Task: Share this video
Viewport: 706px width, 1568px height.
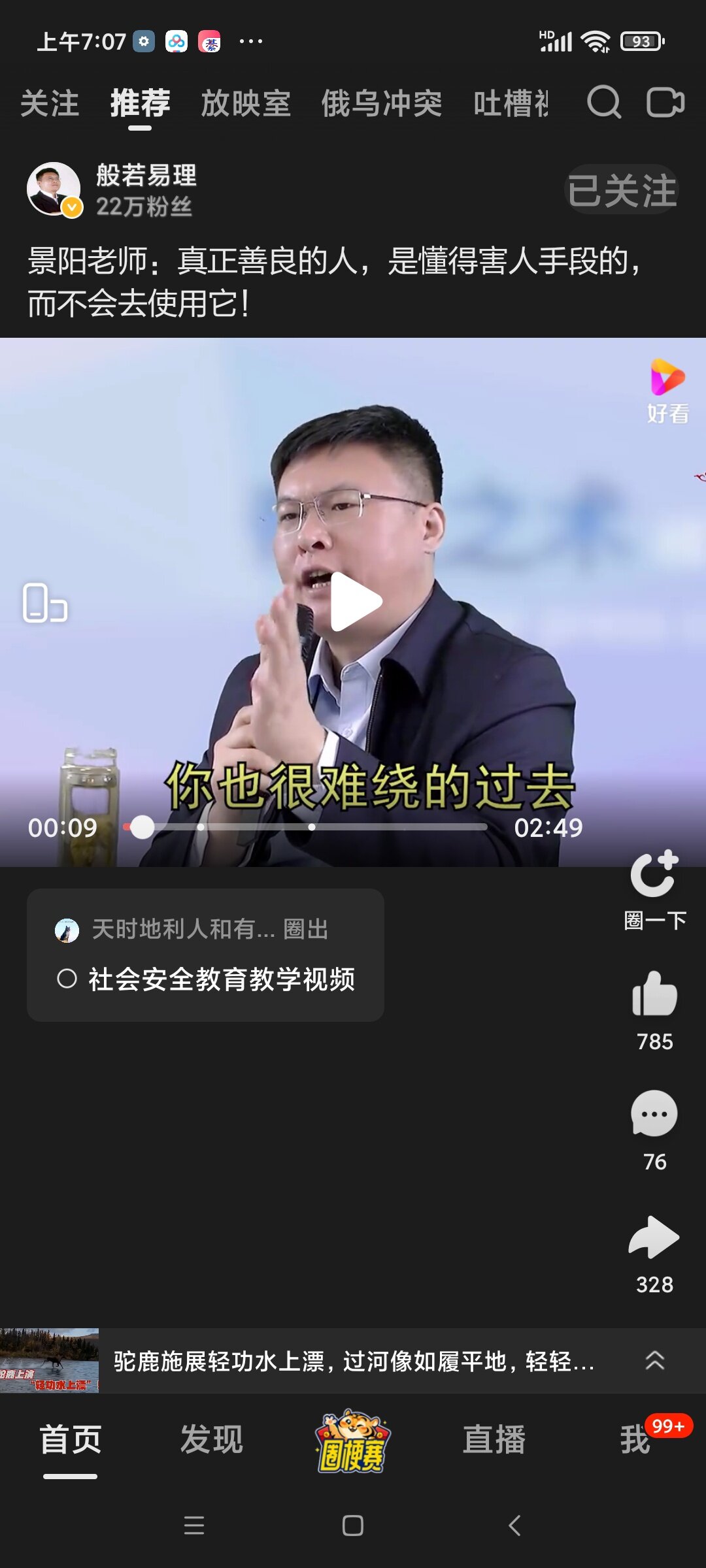Action: click(654, 1237)
